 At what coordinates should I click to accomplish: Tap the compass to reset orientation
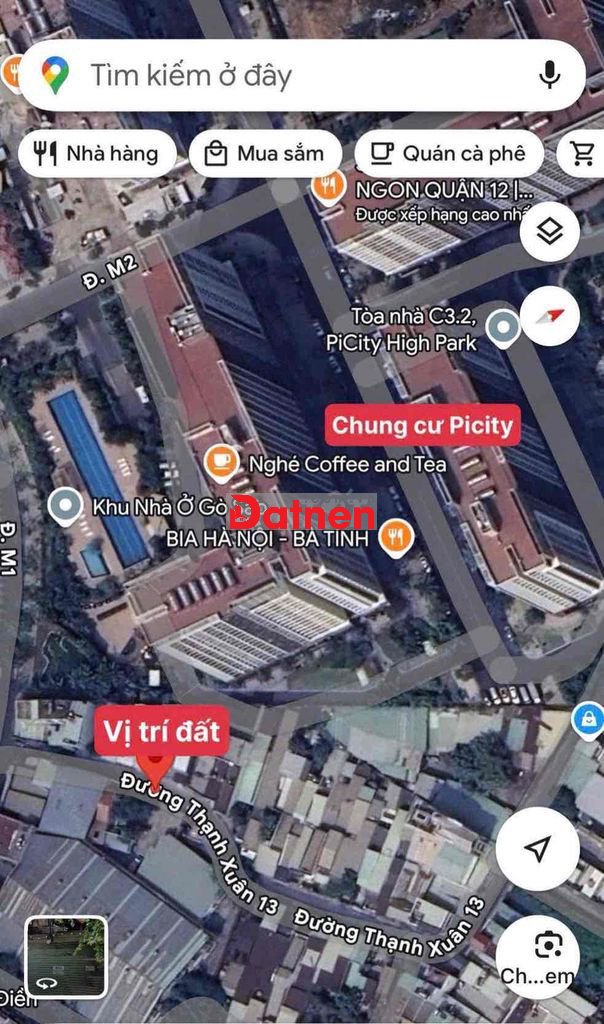(549, 316)
